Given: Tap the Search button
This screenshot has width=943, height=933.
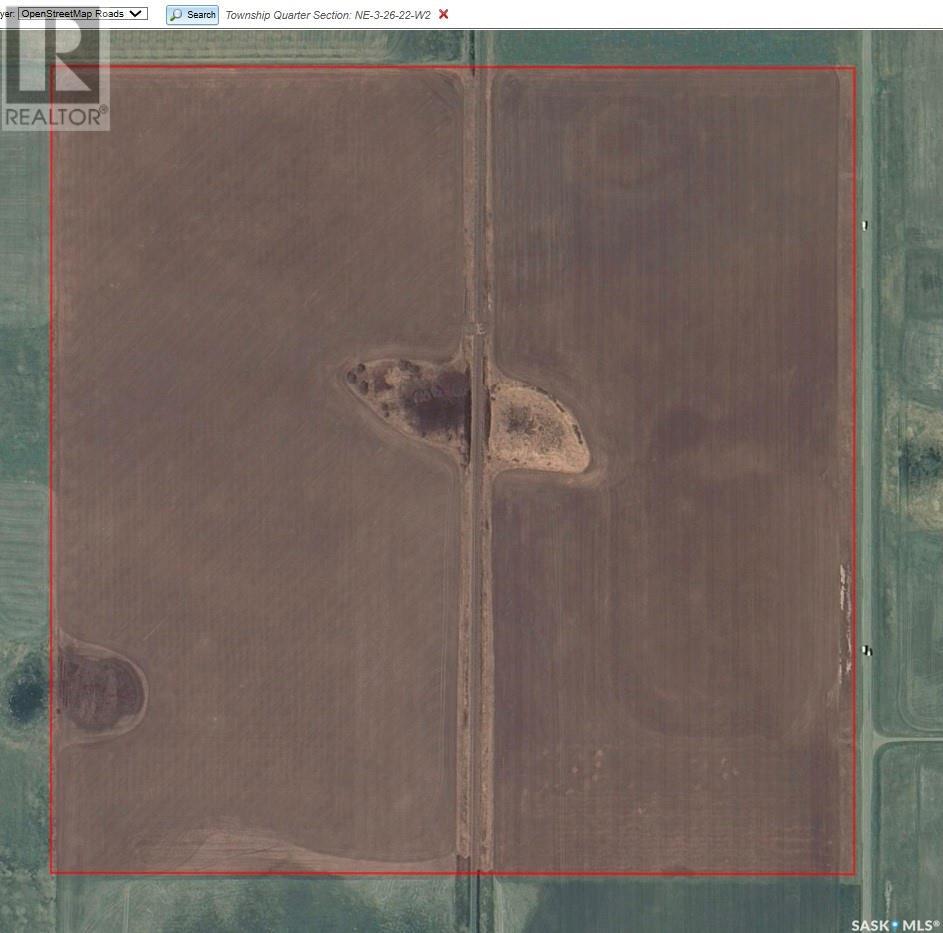Looking at the screenshot, I should (x=192, y=15).
